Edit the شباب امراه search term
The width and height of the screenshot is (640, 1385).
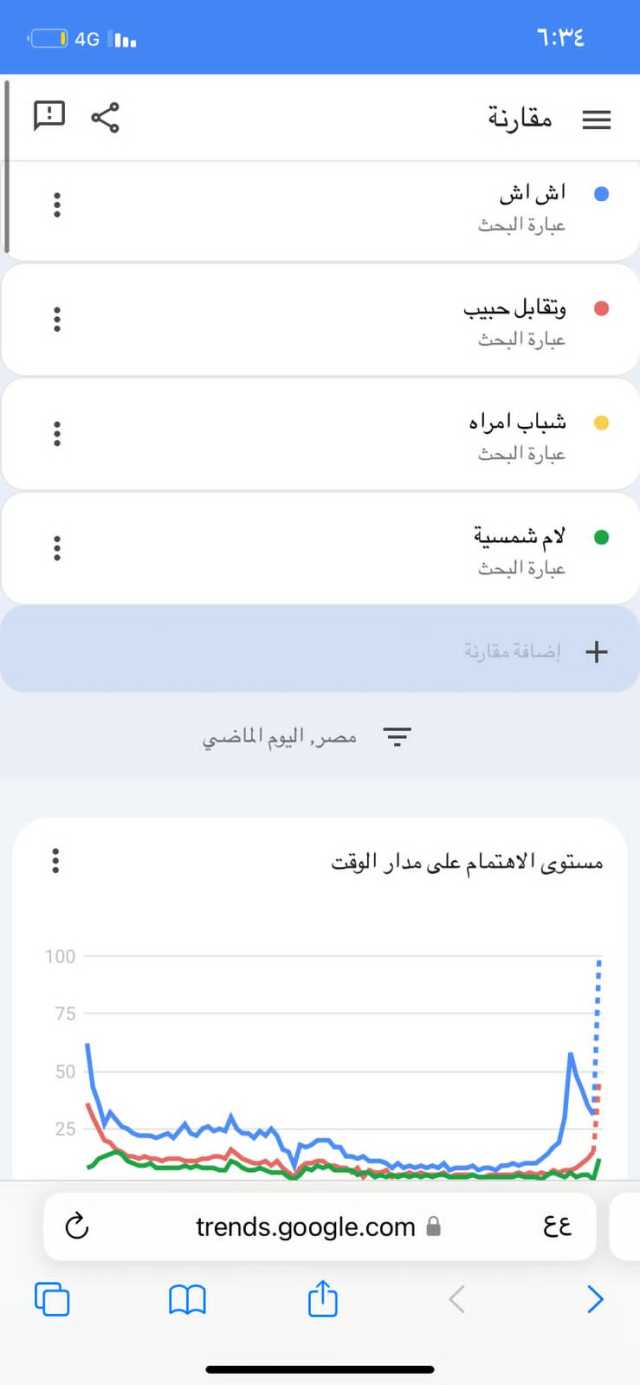[x=518, y=422]
